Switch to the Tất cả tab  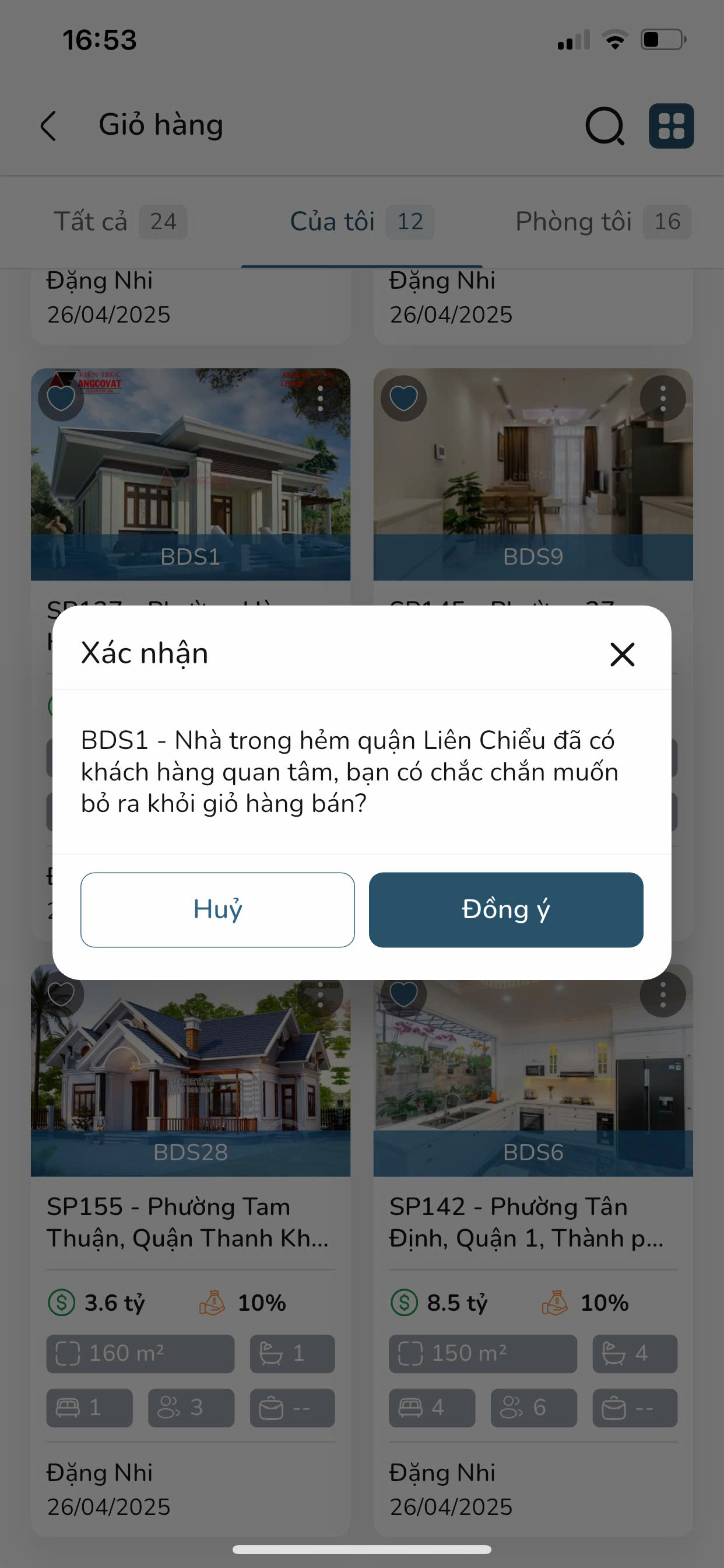point(119,222)
